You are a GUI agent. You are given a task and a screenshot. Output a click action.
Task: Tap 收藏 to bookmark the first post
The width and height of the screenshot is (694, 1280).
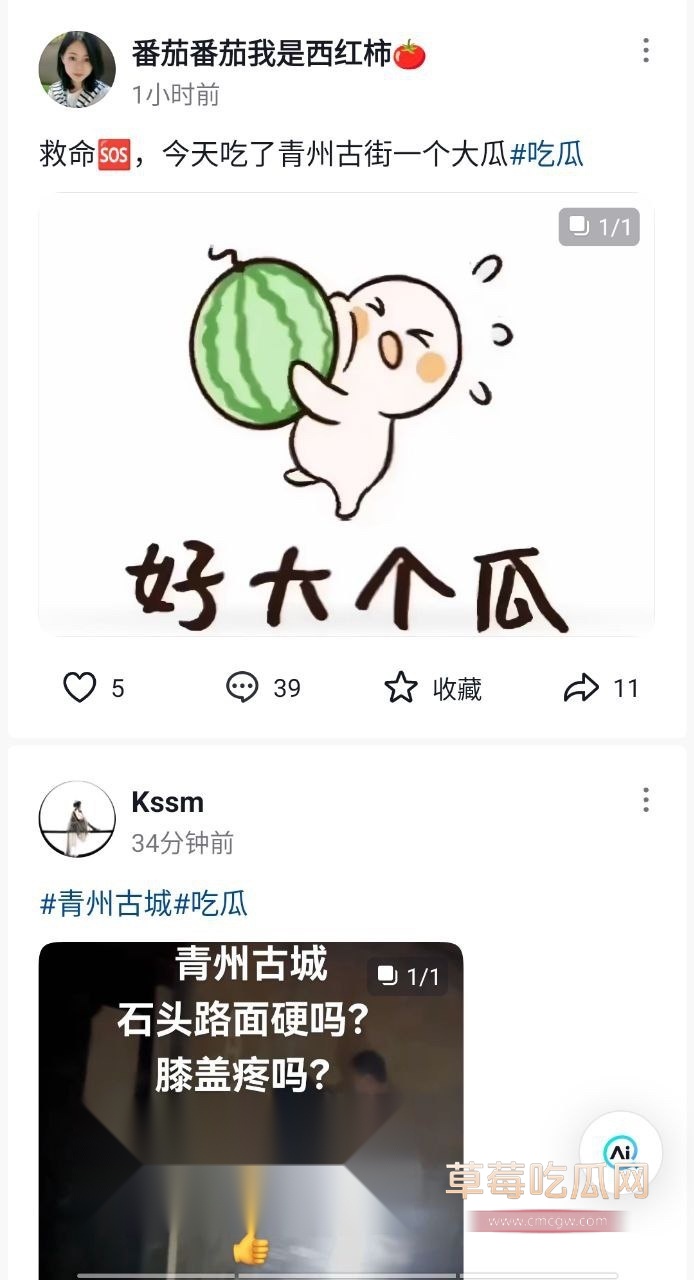pos(433,688)
